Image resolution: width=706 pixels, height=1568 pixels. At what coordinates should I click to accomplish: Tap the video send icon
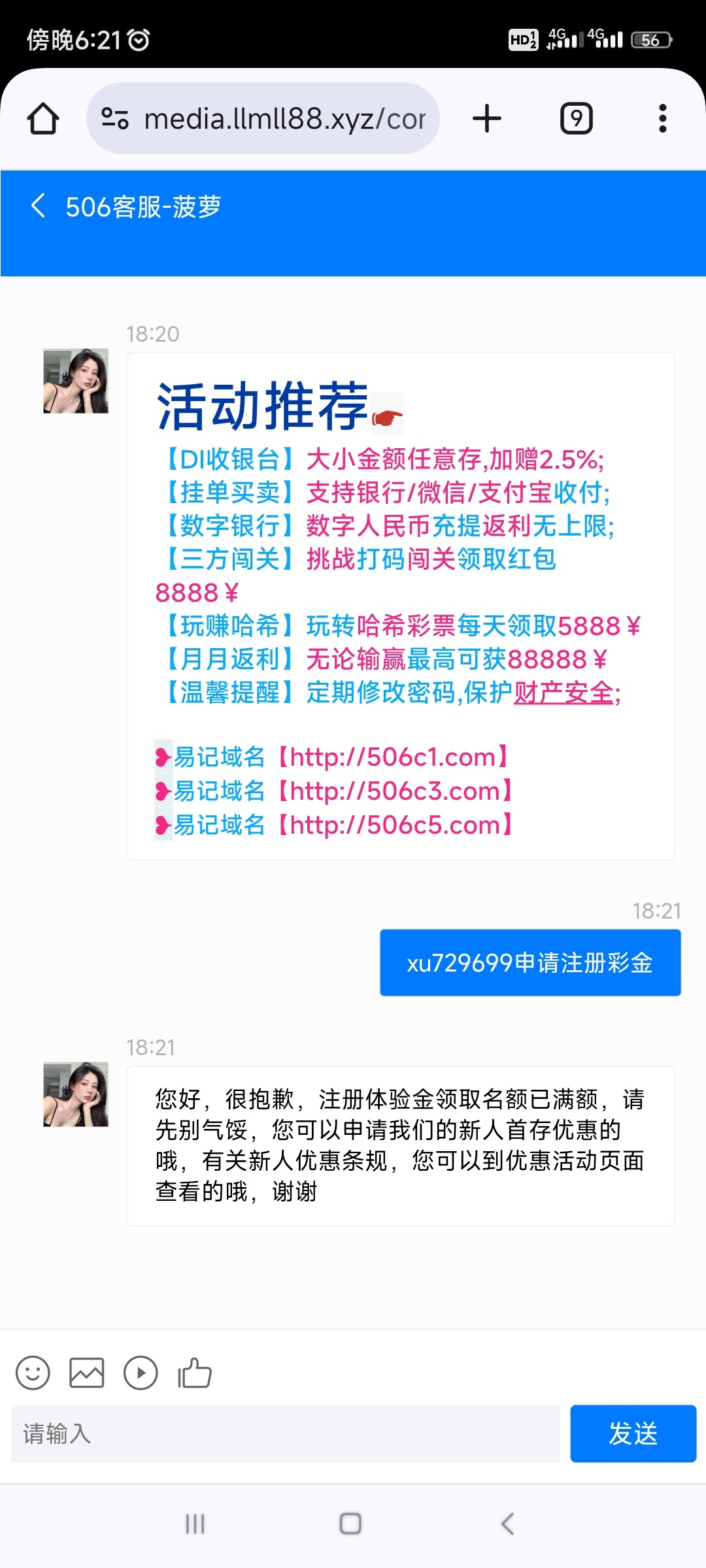pos(140,1372)
